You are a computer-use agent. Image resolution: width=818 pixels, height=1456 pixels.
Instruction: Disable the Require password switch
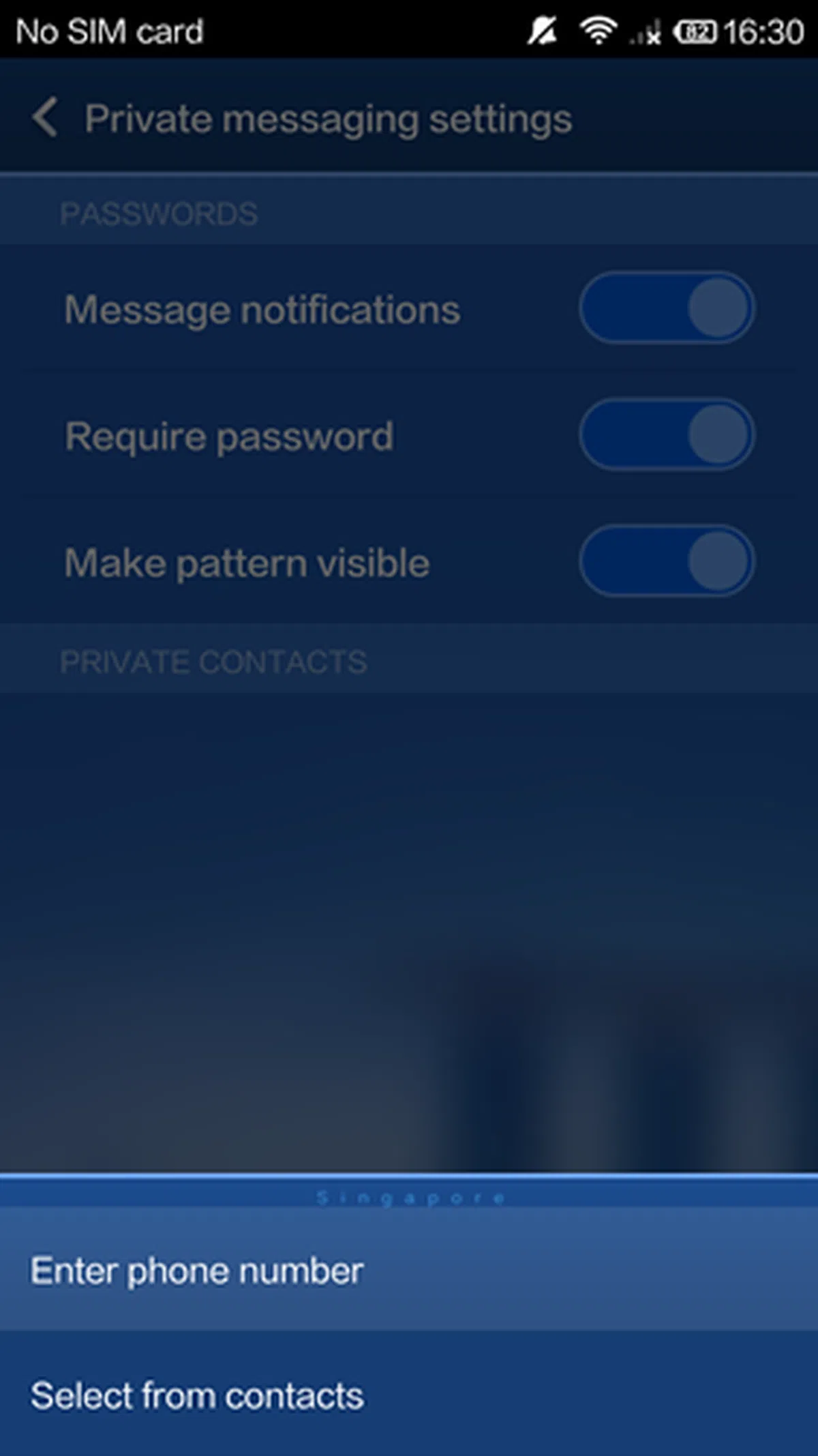[666, 435]
